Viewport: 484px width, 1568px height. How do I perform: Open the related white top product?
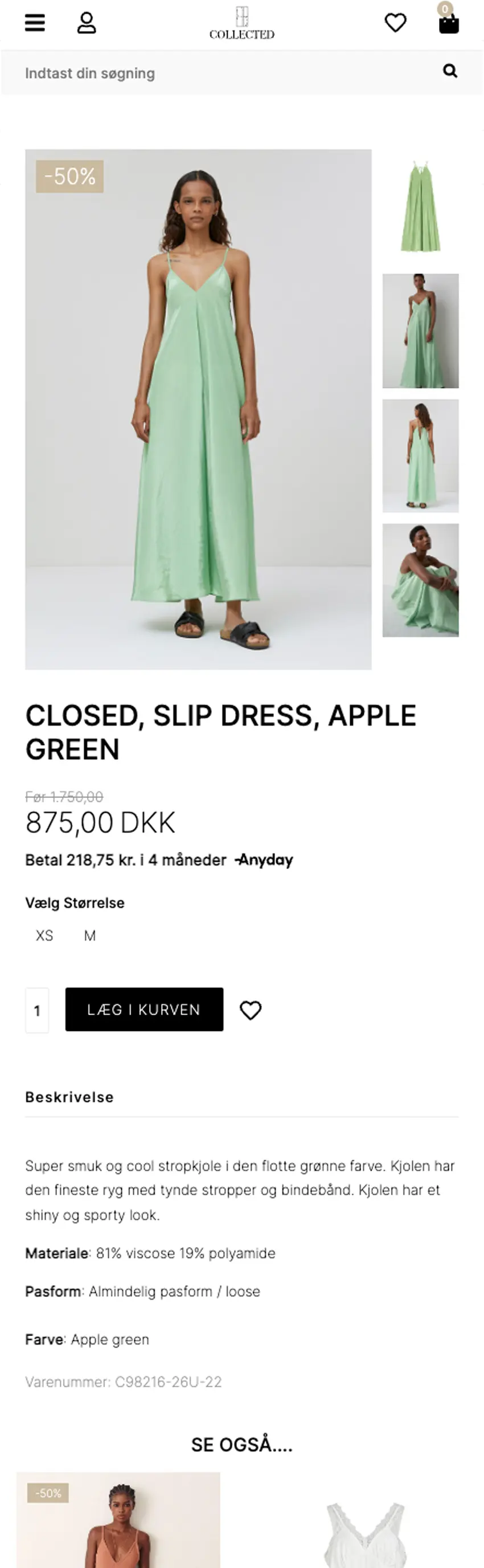point(365,1528)
